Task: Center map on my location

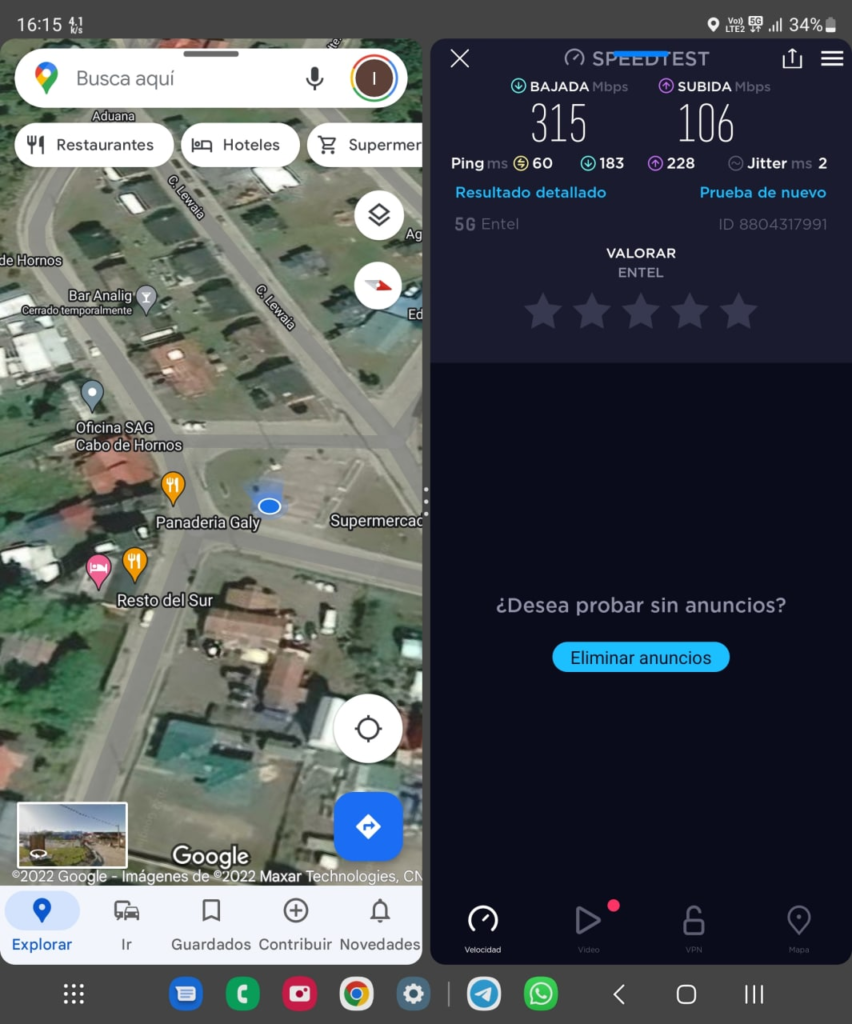Action: tap(368, 729)
